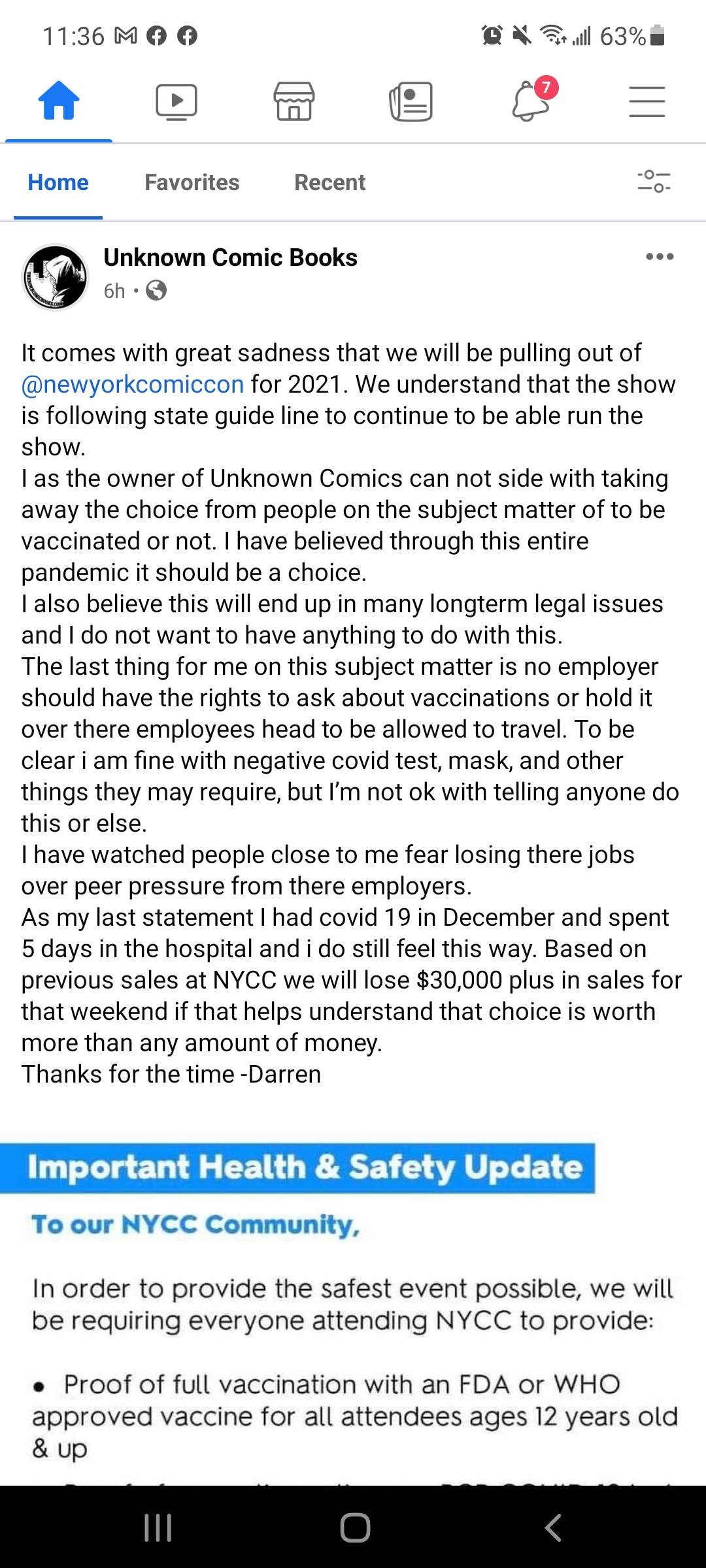The width and height of the screenshot is (706, 1568).
Task: Open the Unknown Comic Books page name
Action: click(230, 257)
